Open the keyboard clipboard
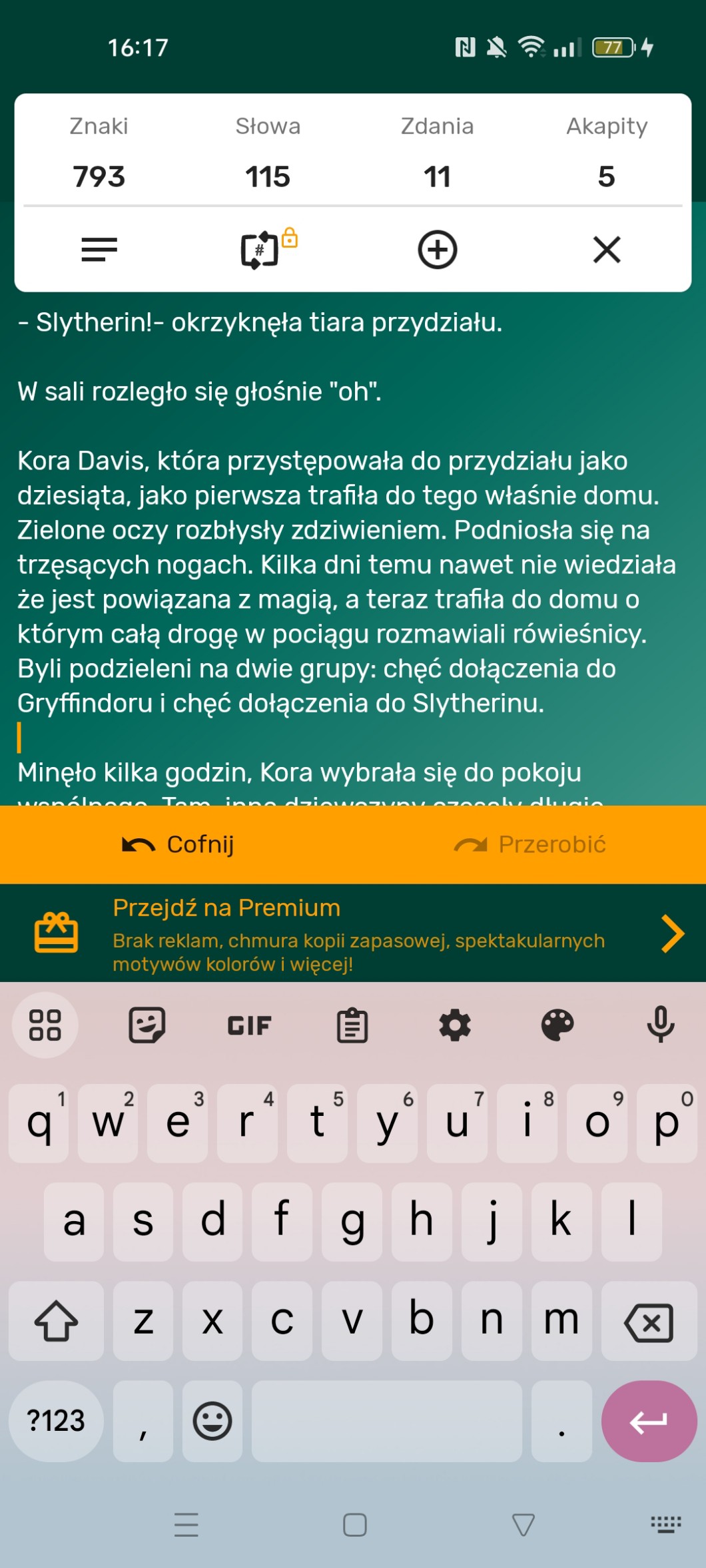The width and height of the screenshot is (706, 1568). [352, 1025]
